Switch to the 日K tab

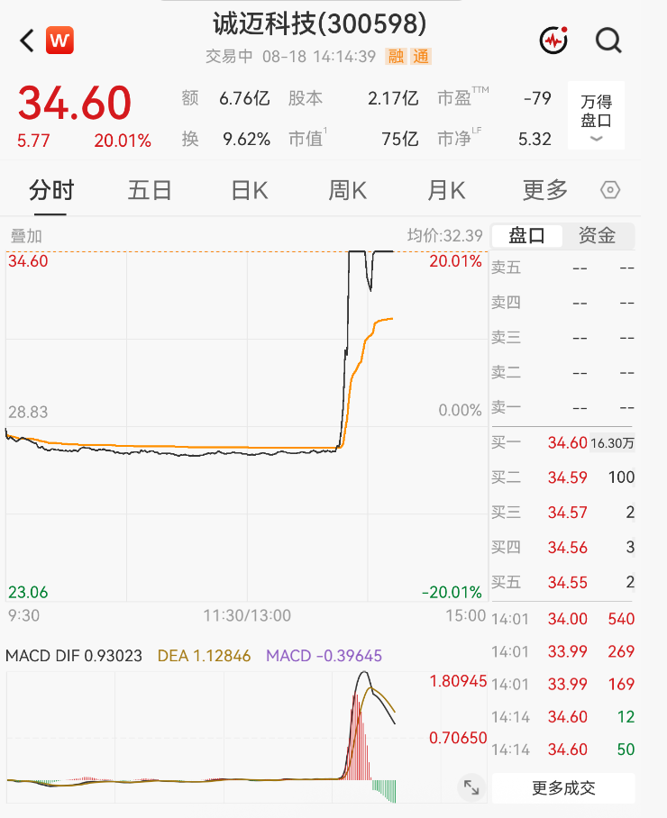pyautogui.click(x=249, y=190)
